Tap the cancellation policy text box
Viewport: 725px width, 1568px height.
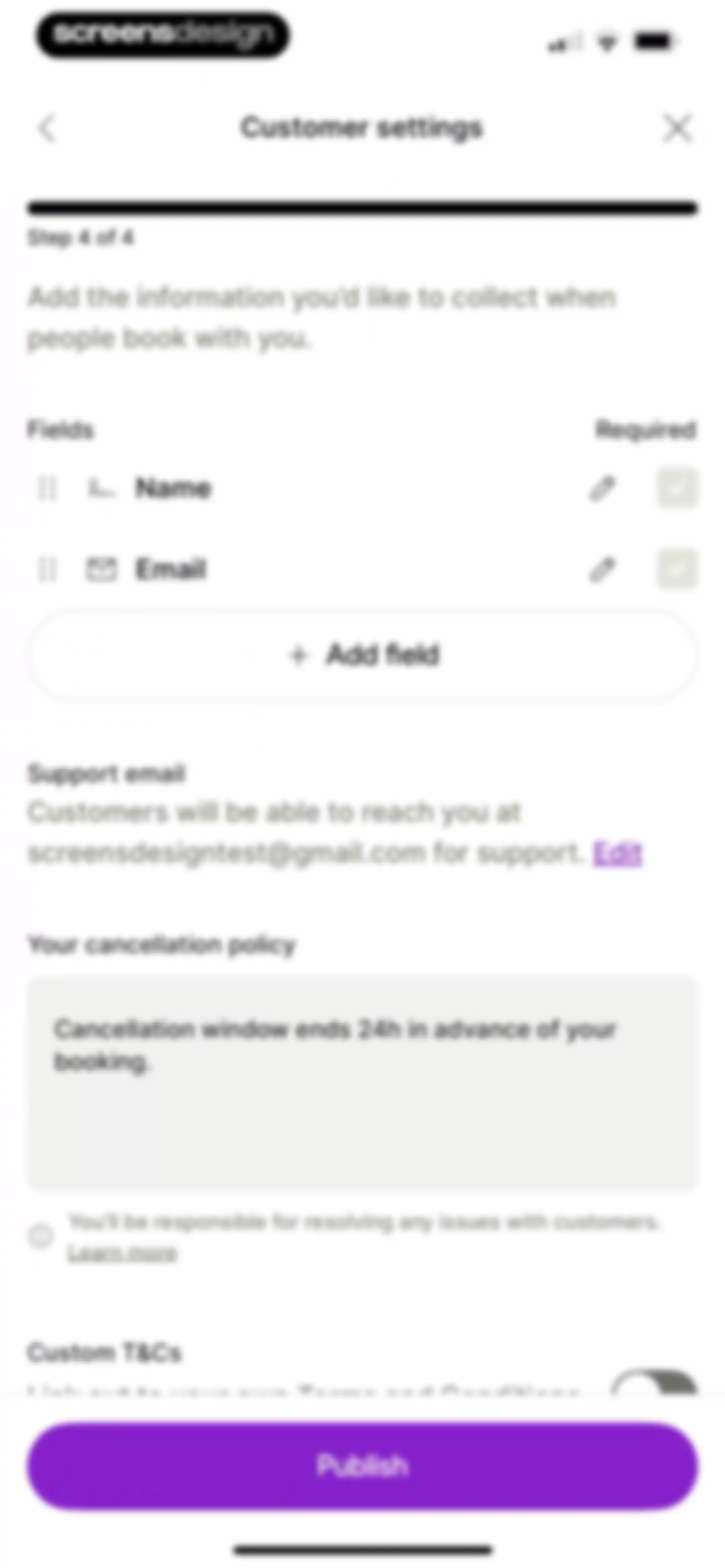pyautogui.click(x=362, y=1082)
